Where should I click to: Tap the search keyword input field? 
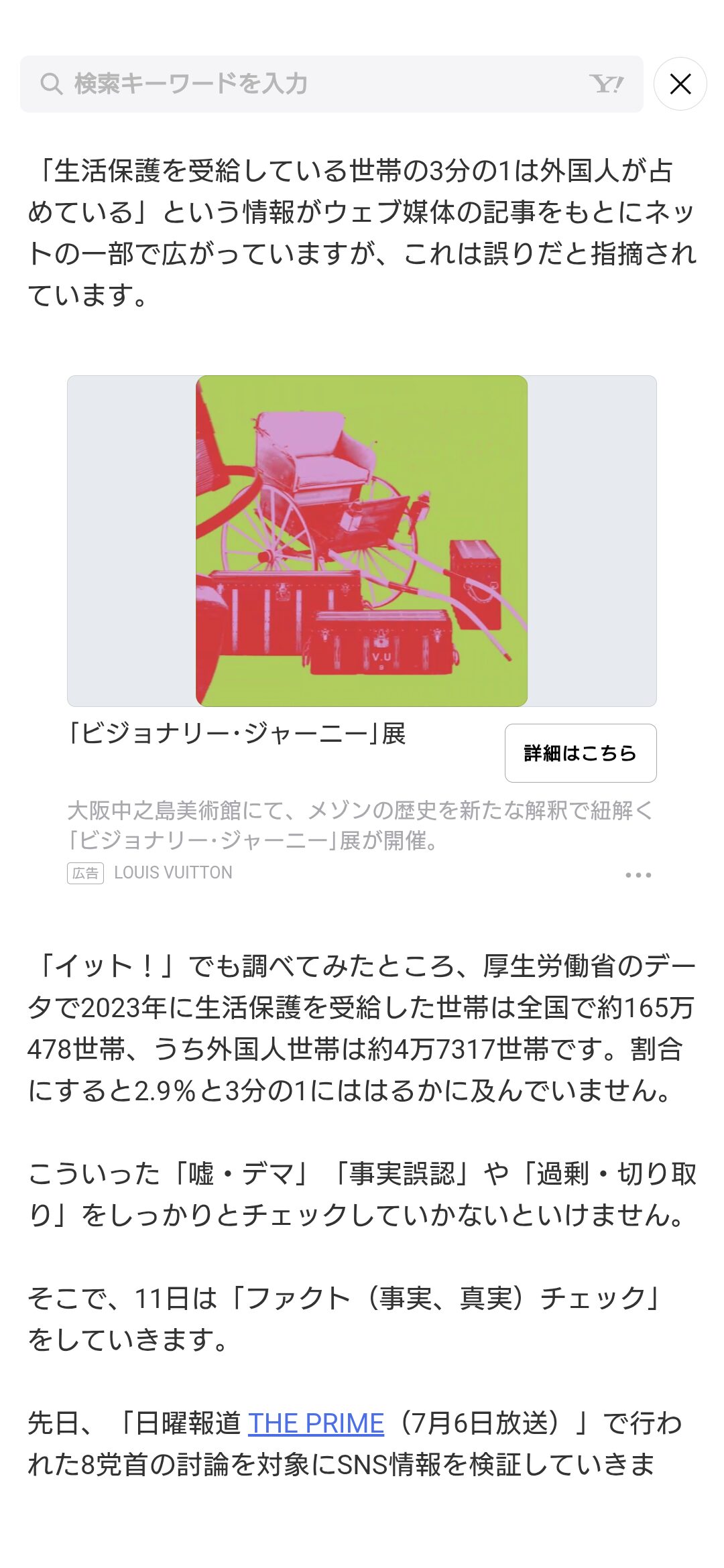click(x=331, y=84)
